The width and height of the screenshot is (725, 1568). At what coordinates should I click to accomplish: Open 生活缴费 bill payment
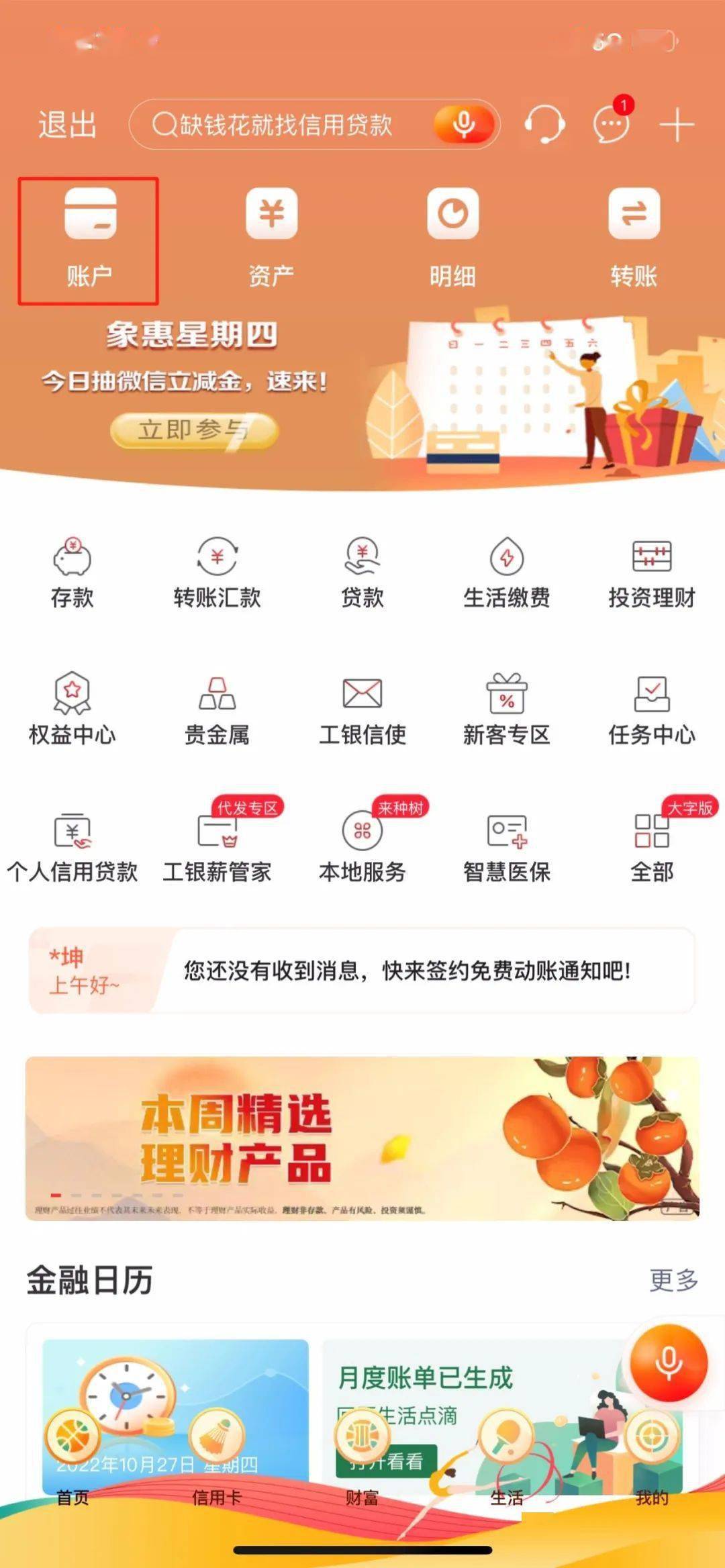pyautogui.click(x=507, y=573)
